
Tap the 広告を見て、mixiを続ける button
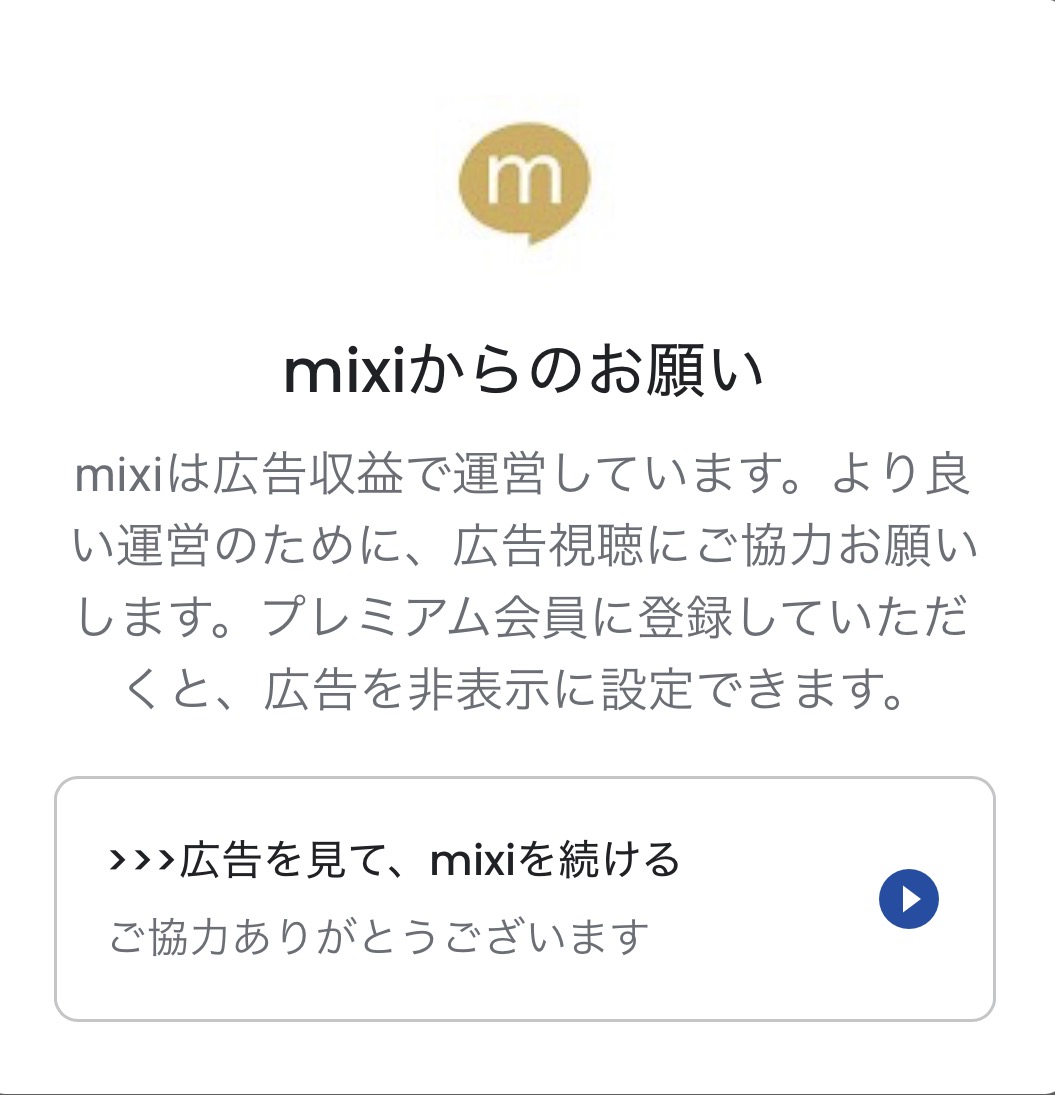(524, 898)
